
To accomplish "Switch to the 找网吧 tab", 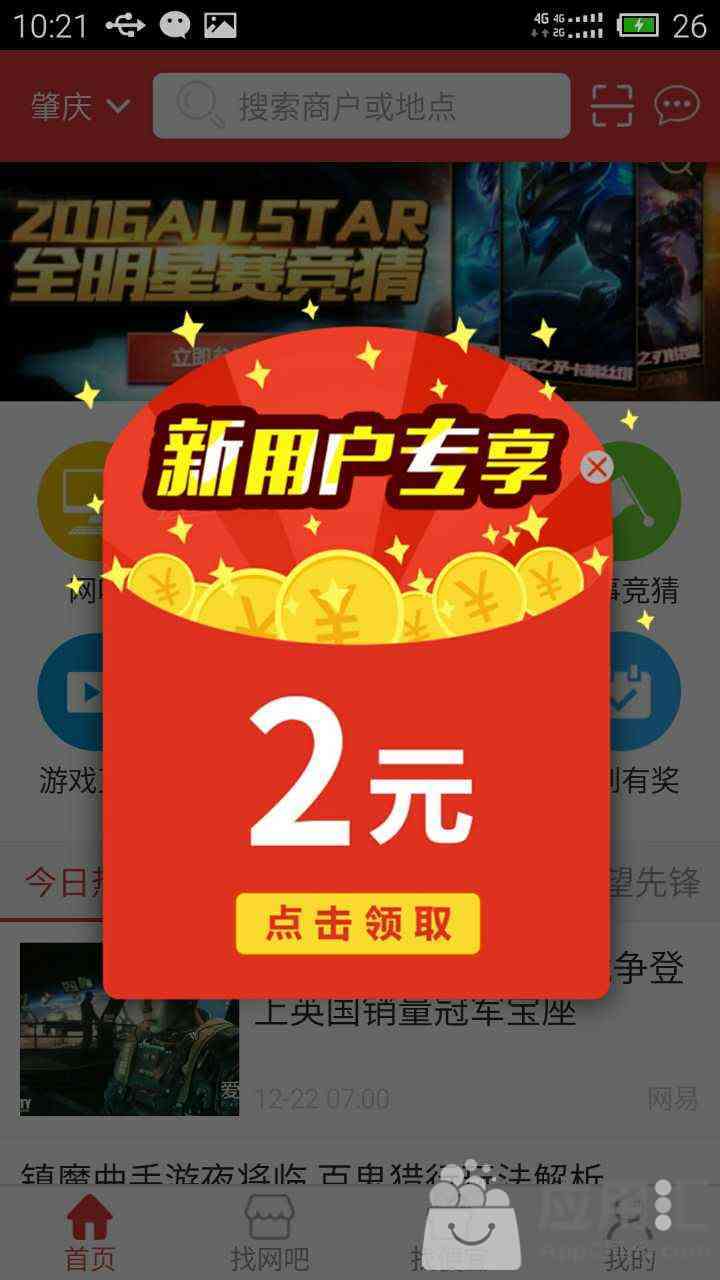I will click(x=269, y=1233).
